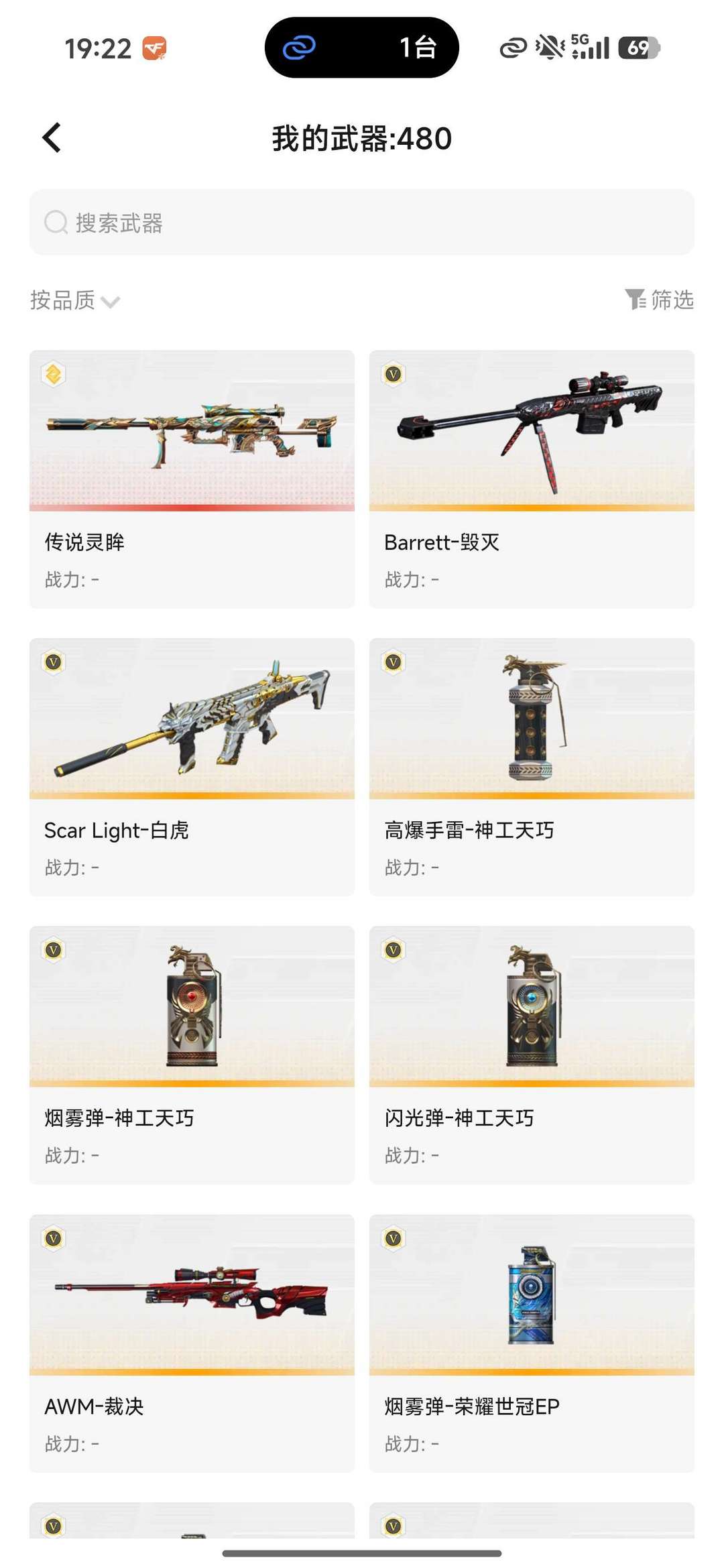Viewport: 724px width, 1568px height.
Task: Open the 烟雾弹-神工天巧 card
Action: point(192,1055)
